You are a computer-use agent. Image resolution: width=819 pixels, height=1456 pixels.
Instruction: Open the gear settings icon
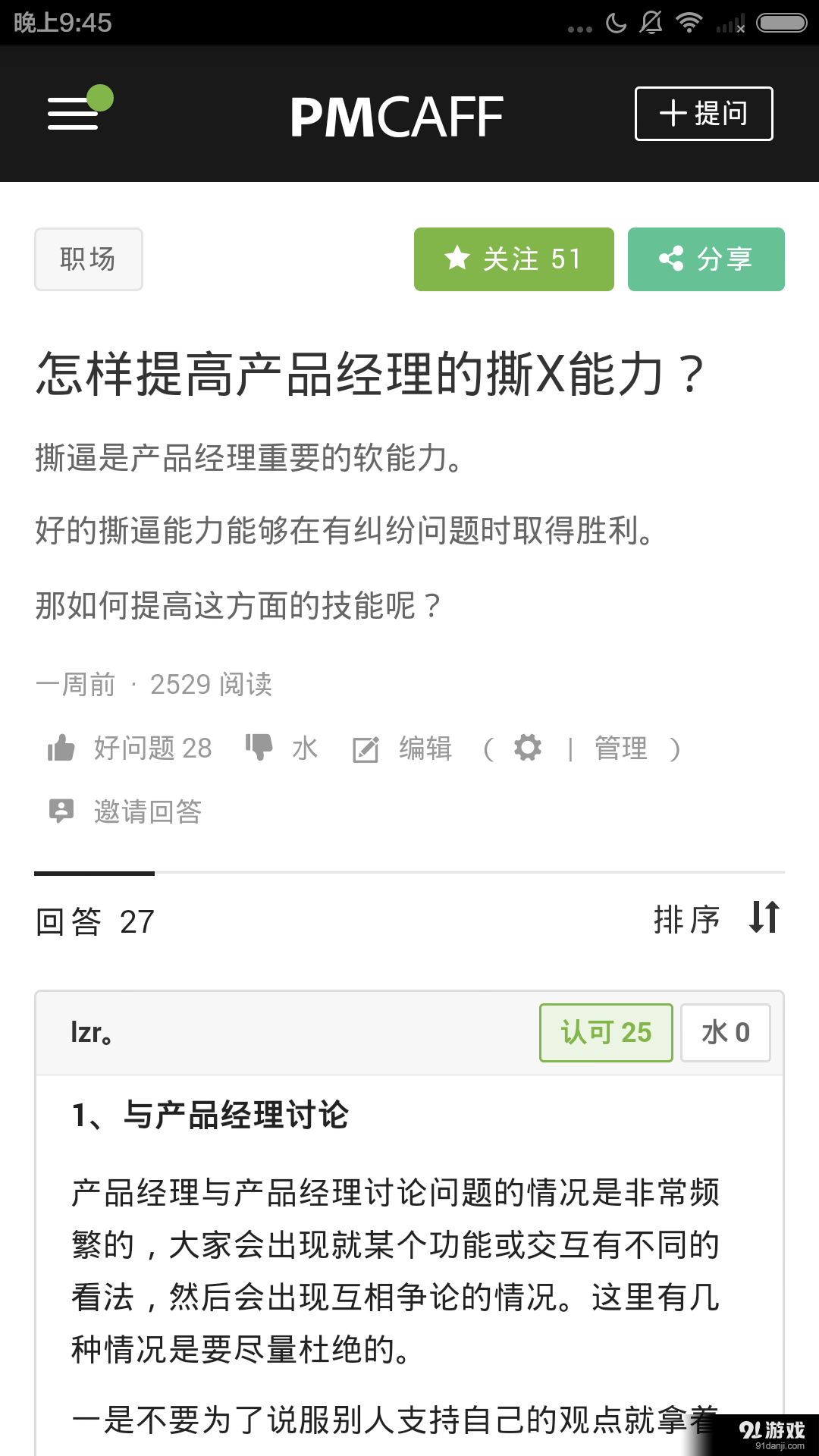click(x=528, y=748)
